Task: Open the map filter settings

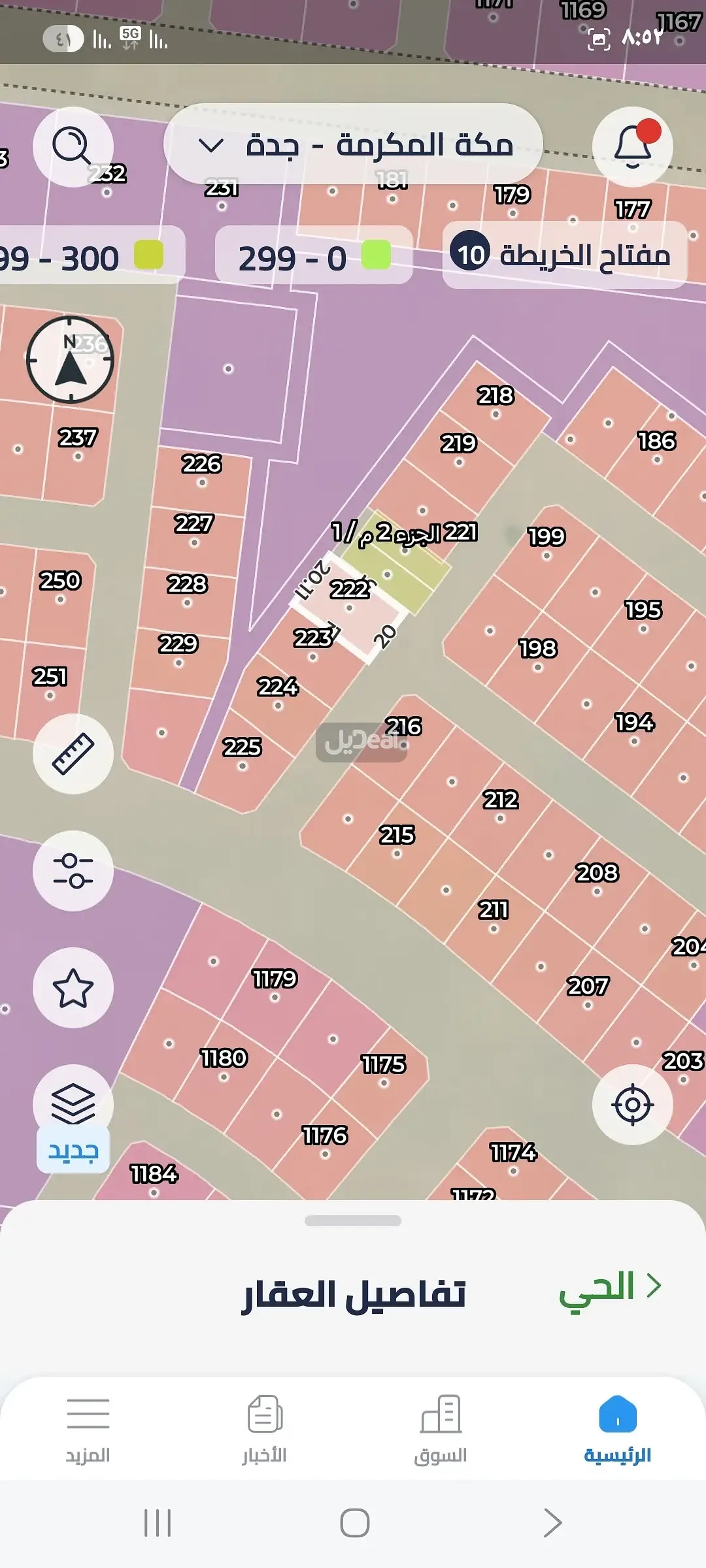Action: coord(73,871)
